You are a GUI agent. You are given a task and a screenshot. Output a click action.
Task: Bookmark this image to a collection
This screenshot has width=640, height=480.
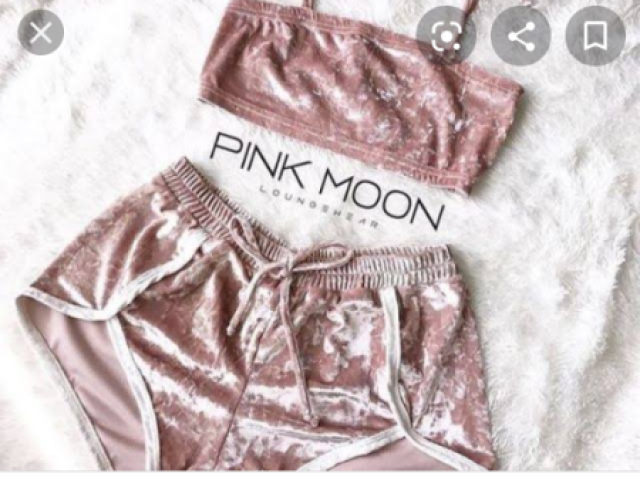point(594,36)
